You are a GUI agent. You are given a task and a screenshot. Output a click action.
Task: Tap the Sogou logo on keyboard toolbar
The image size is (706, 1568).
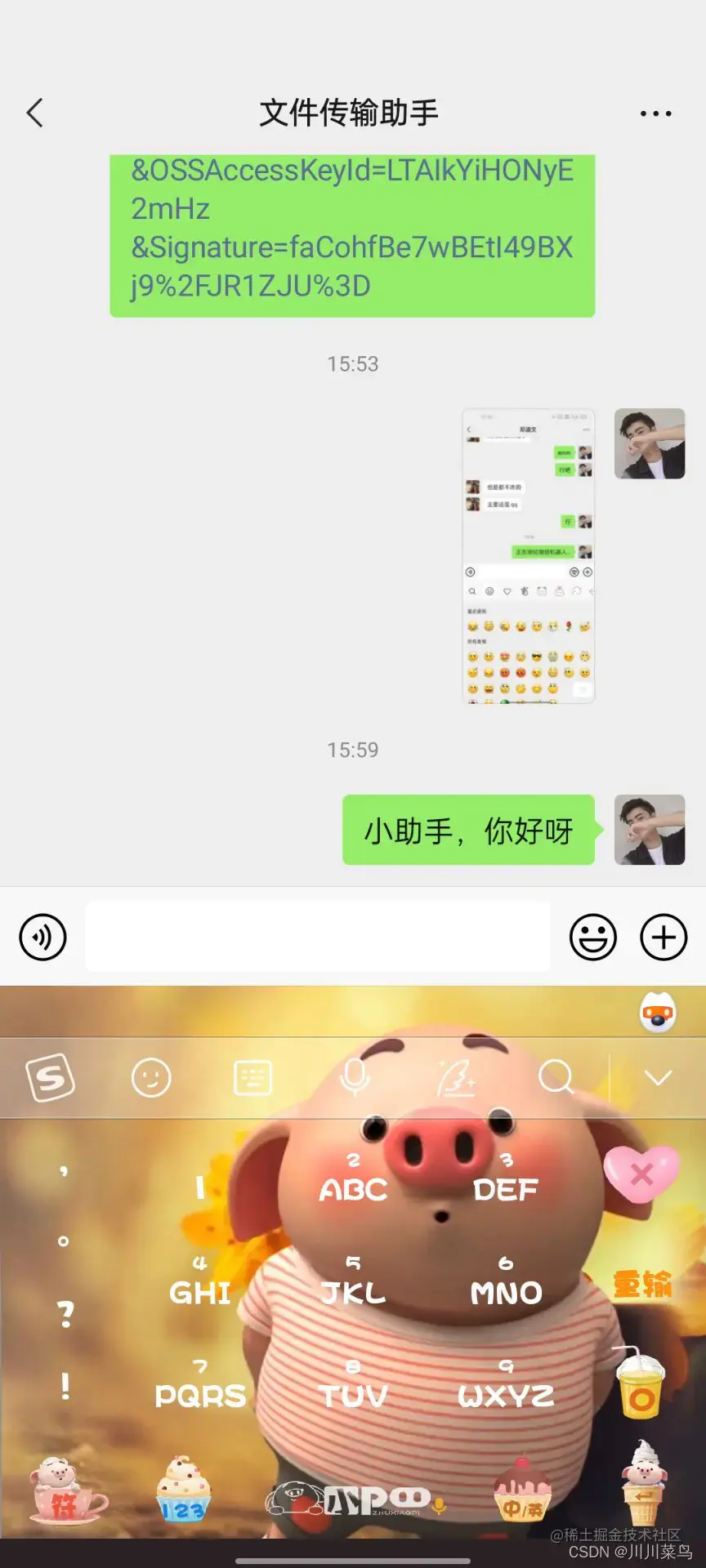coord(51,1077)
